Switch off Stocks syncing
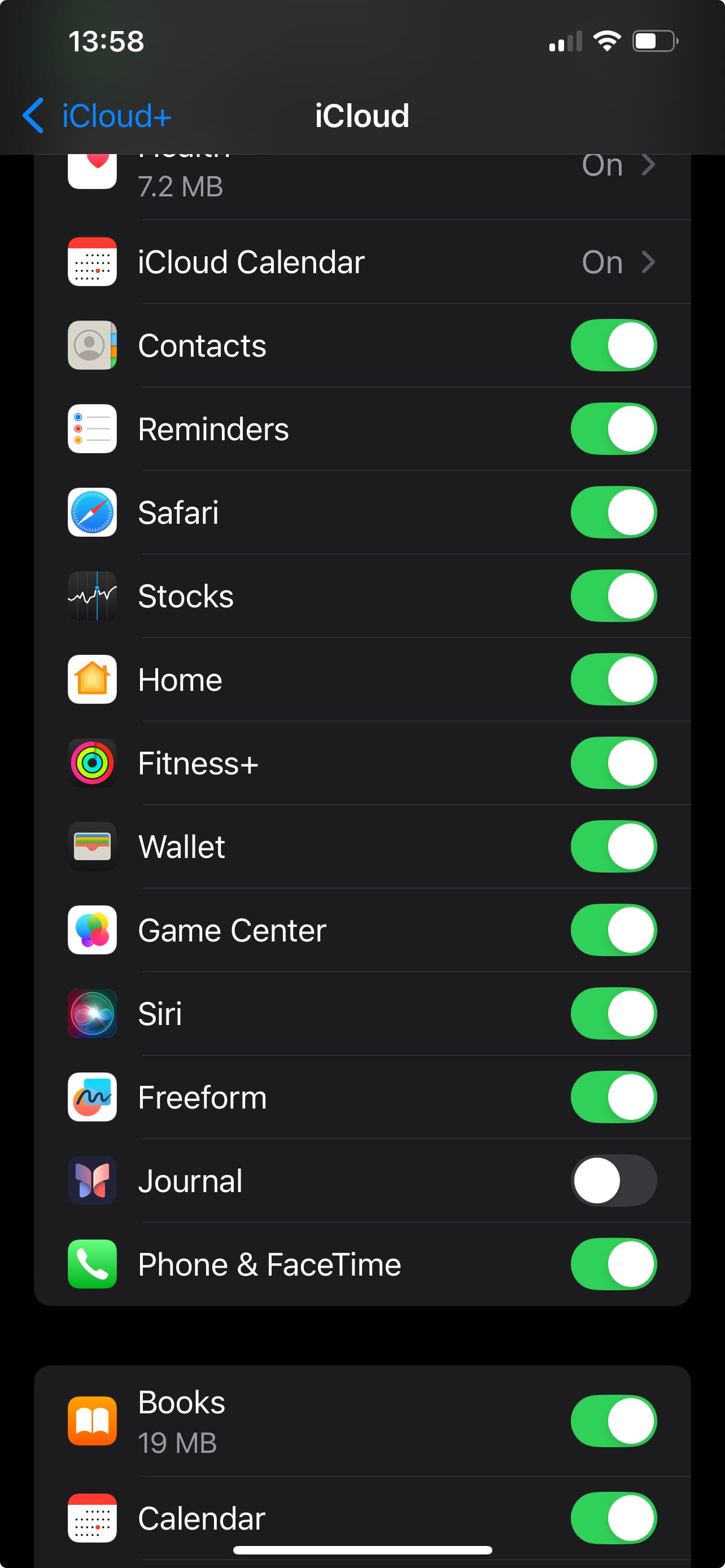Image resolution: width=725 pixels, height=1568 pixels. point(613,596)
